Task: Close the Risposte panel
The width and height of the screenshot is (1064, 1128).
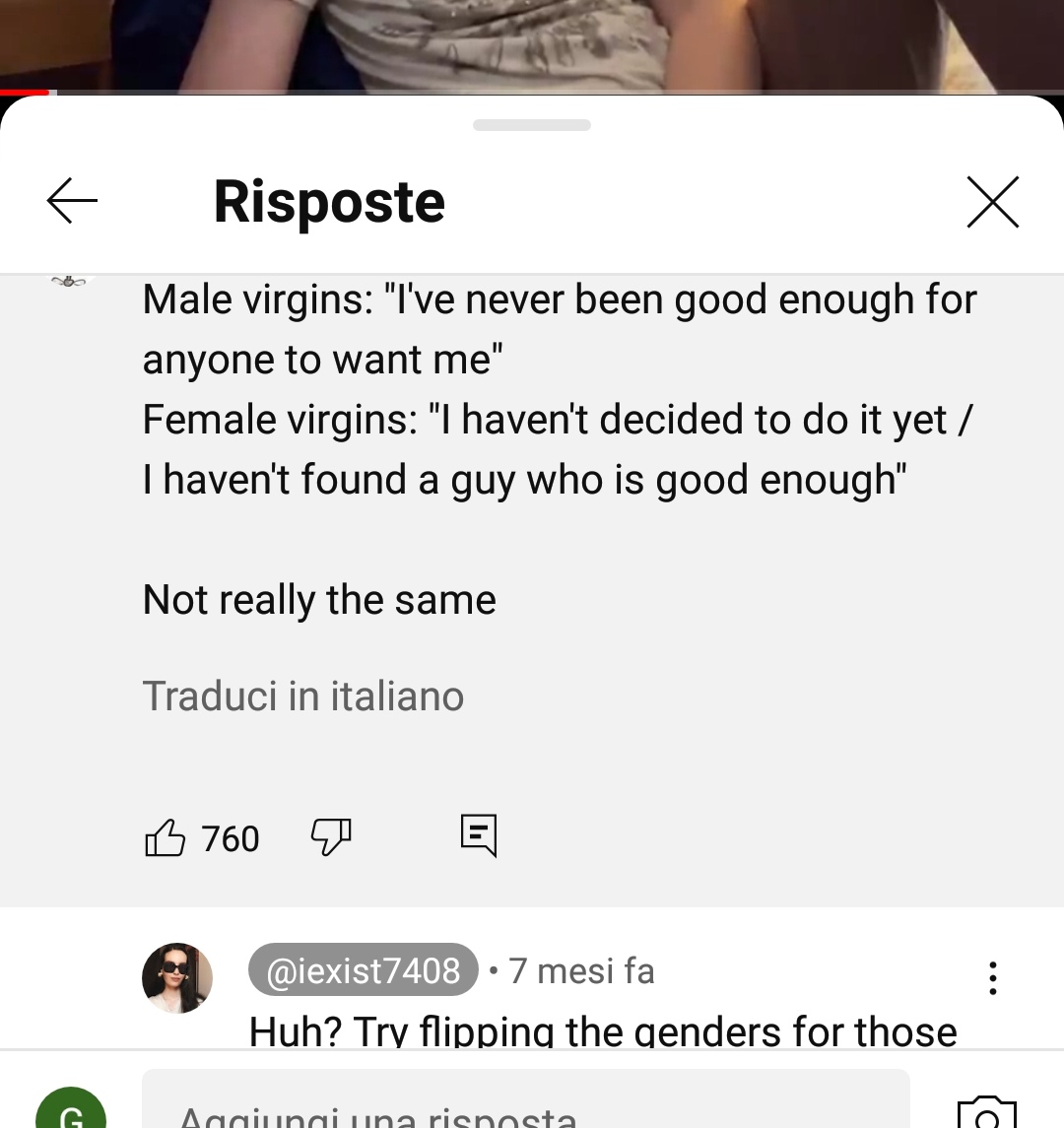Action: click(x=992, y=202)
